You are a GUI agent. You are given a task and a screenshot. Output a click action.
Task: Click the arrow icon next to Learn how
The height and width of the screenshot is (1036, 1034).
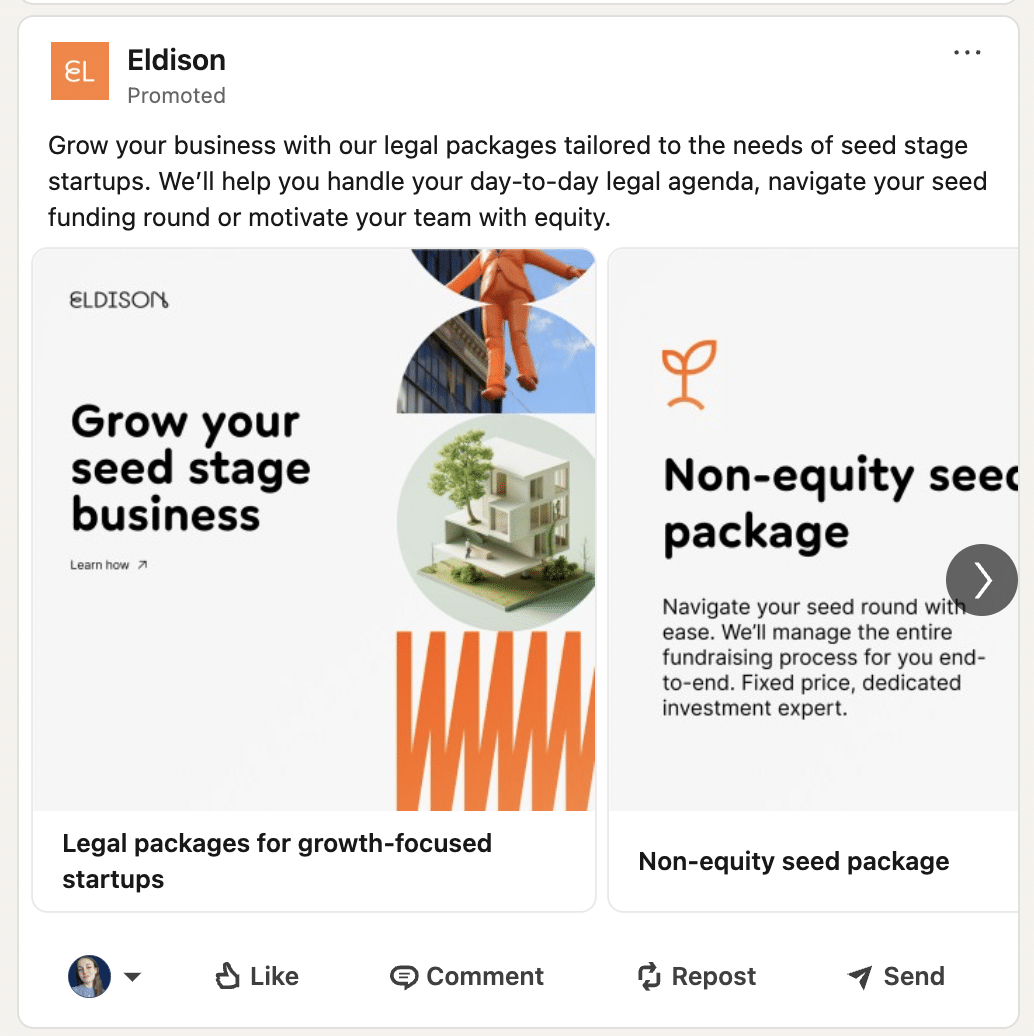tap(143, 564)
